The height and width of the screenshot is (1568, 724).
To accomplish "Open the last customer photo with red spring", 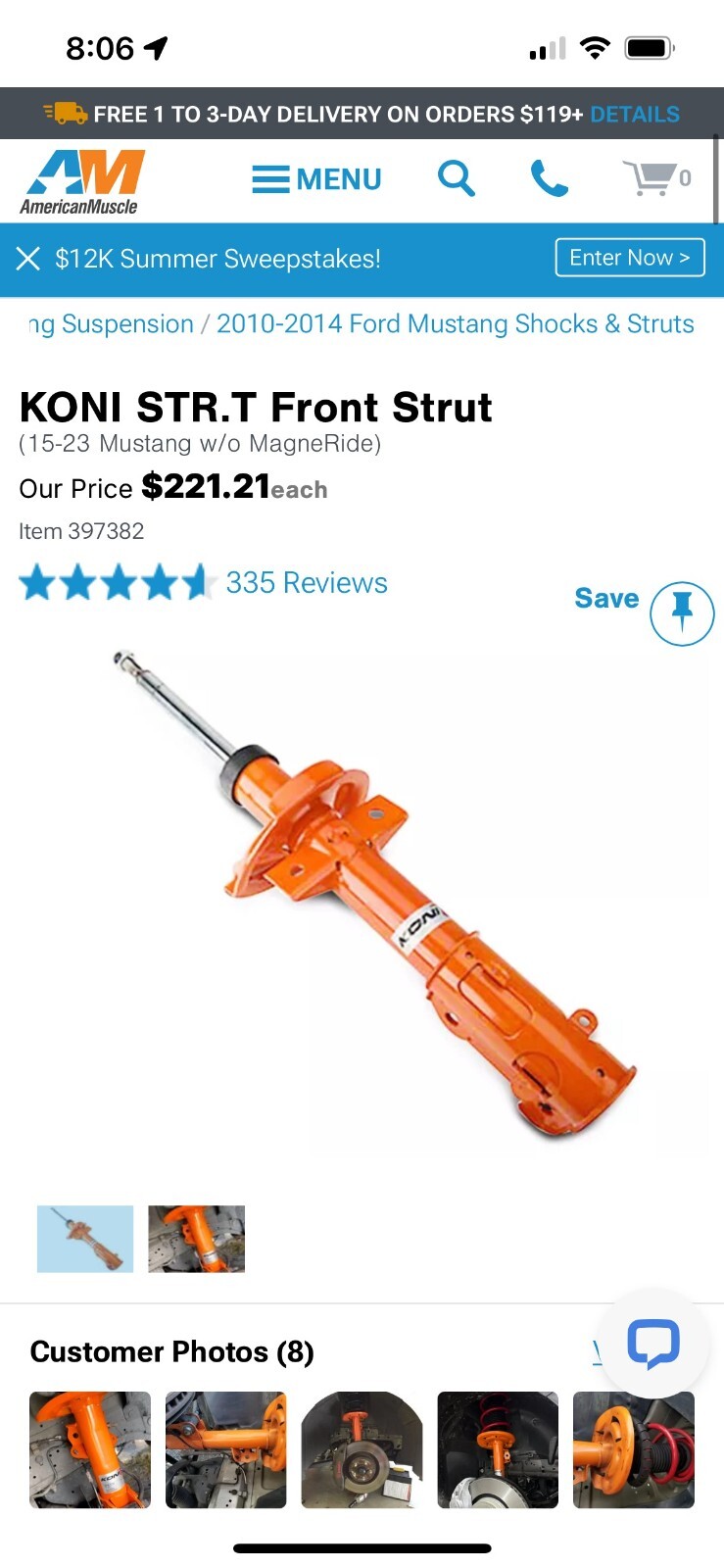I will [x=633, y=1449].
